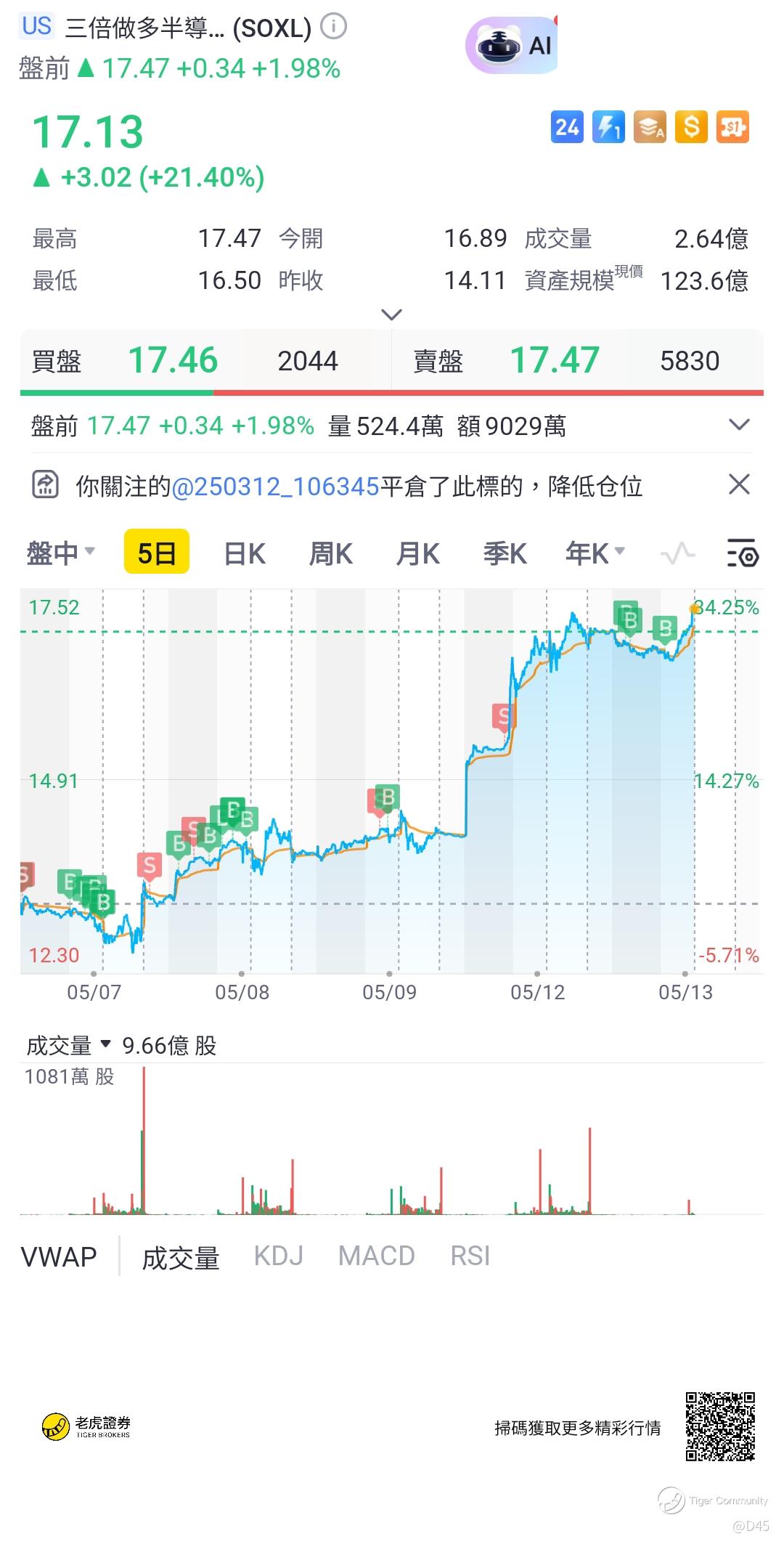Switch to MACD indicator

(377, 1256)
